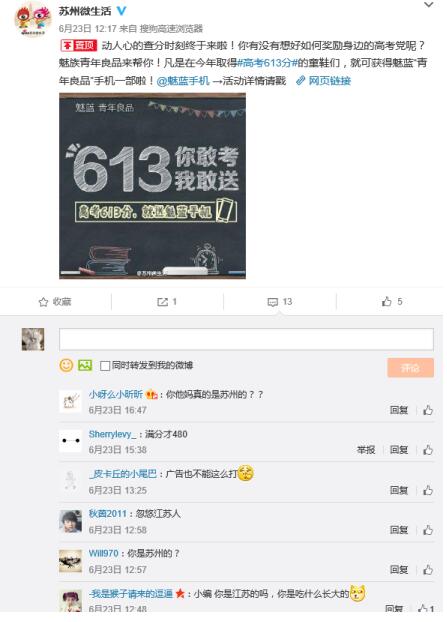Open the @魅蓝手机 mention
The height and width of the screenshot is (622, 447).
click(x=183, y=81)
